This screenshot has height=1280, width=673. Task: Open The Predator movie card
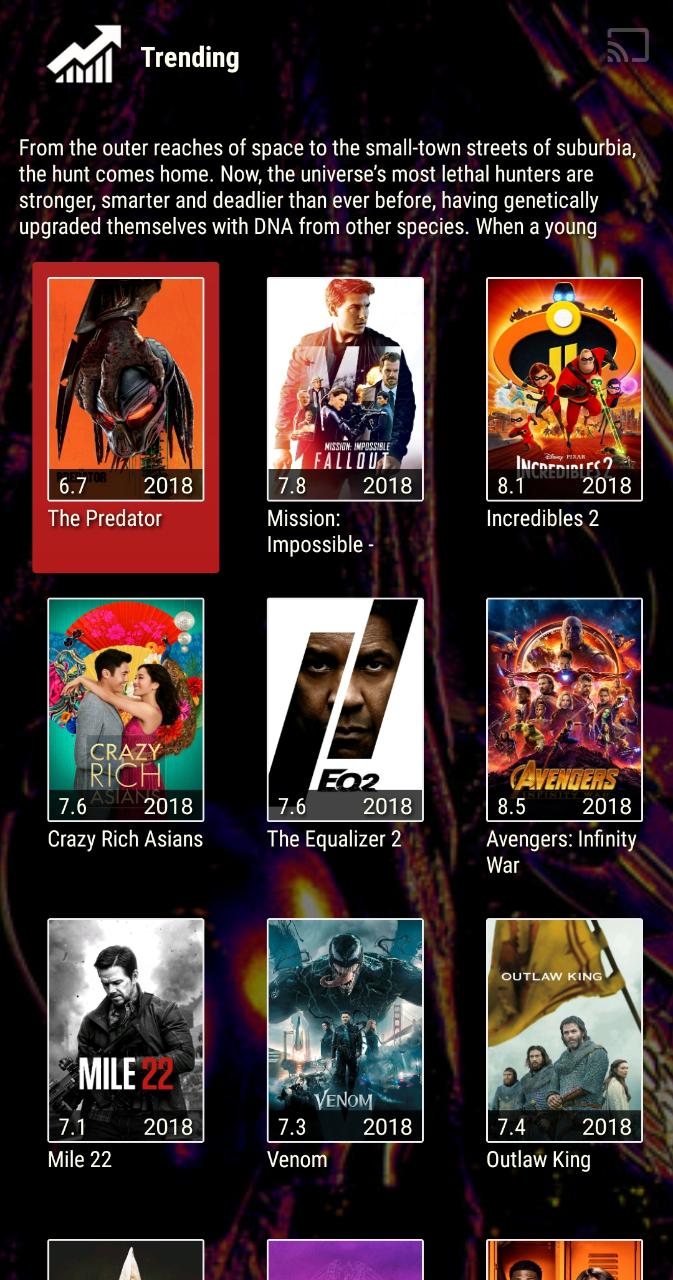(x=126, y=390)
